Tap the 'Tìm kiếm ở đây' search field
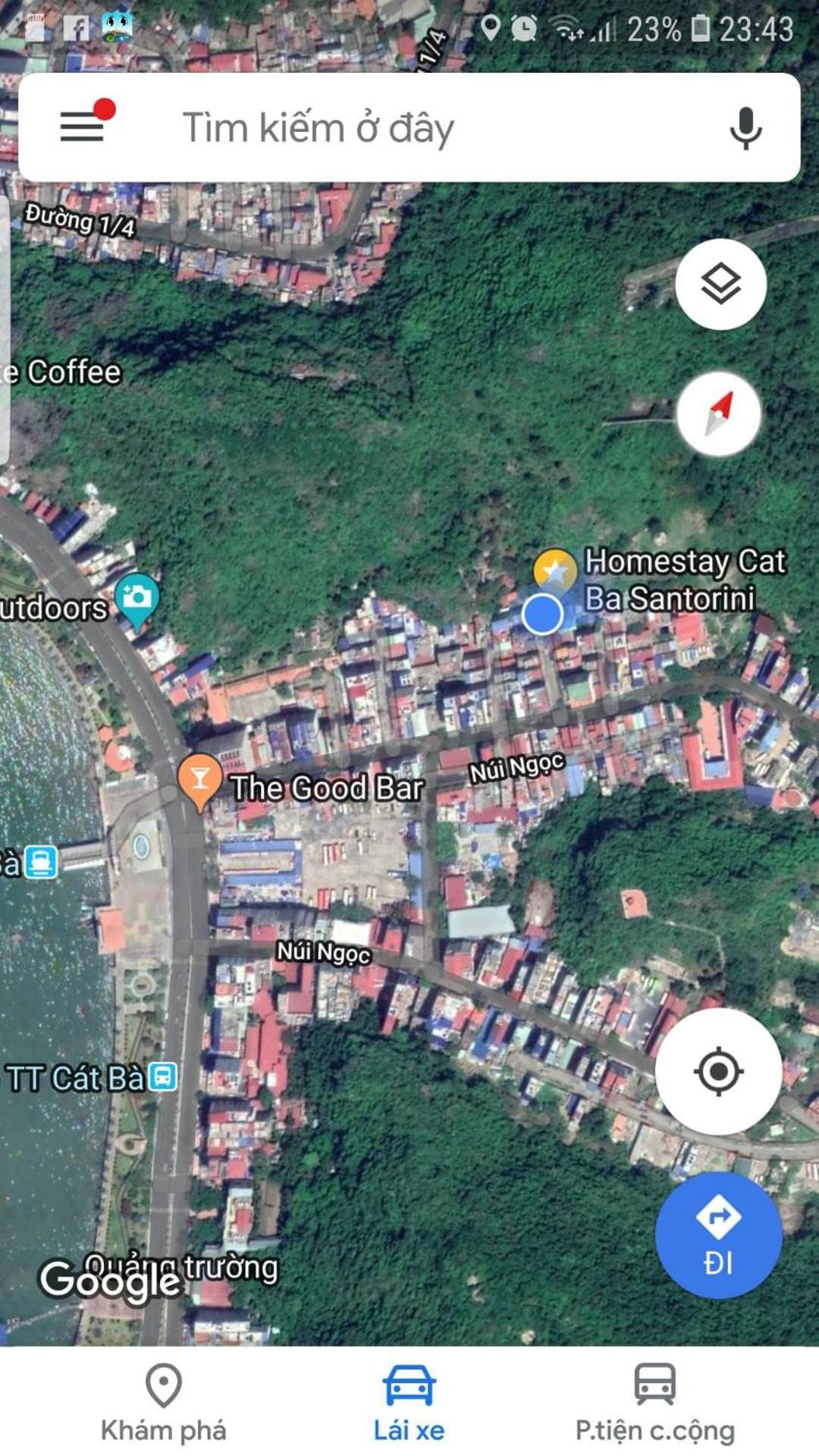 (409, 127)
